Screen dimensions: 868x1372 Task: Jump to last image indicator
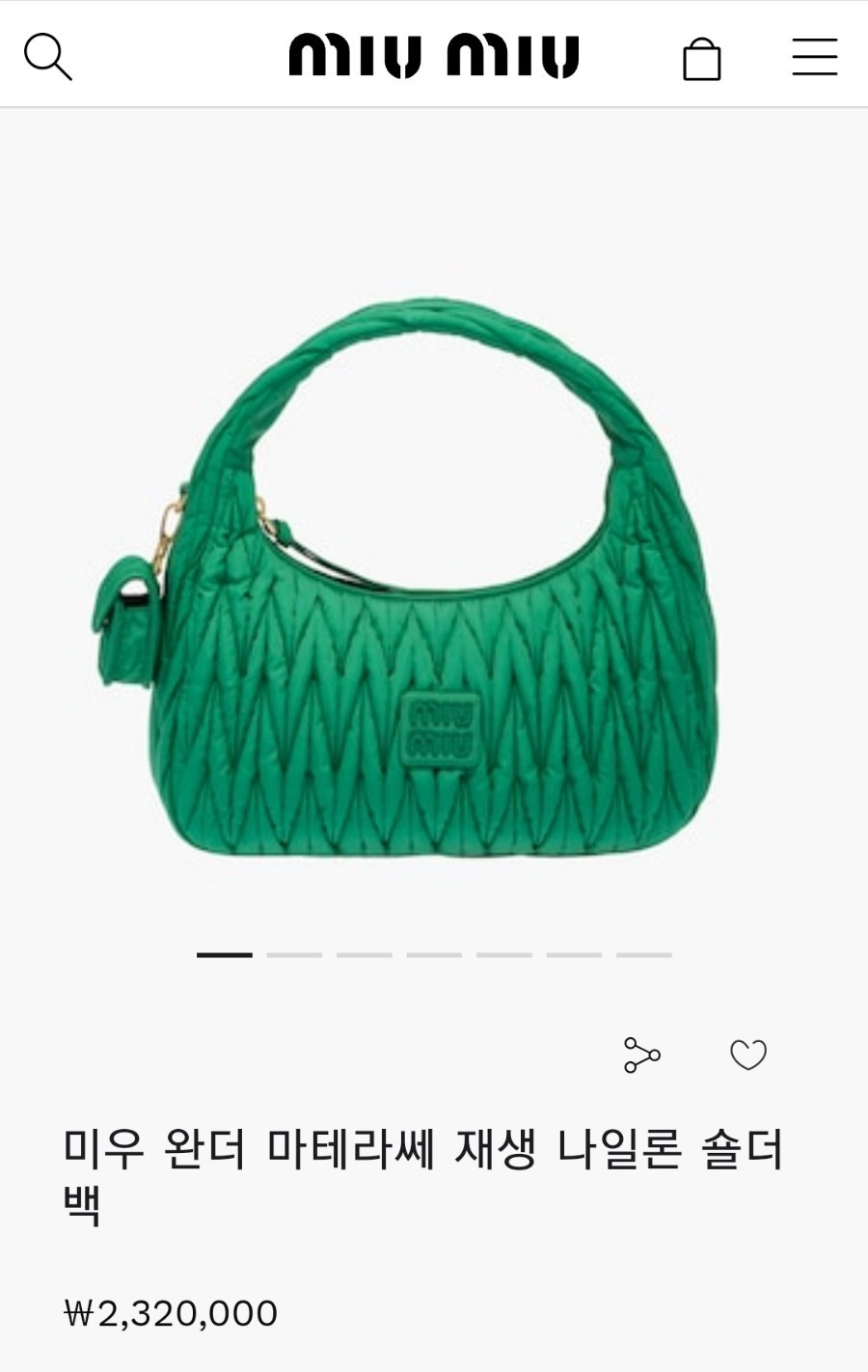pos(643,954)
